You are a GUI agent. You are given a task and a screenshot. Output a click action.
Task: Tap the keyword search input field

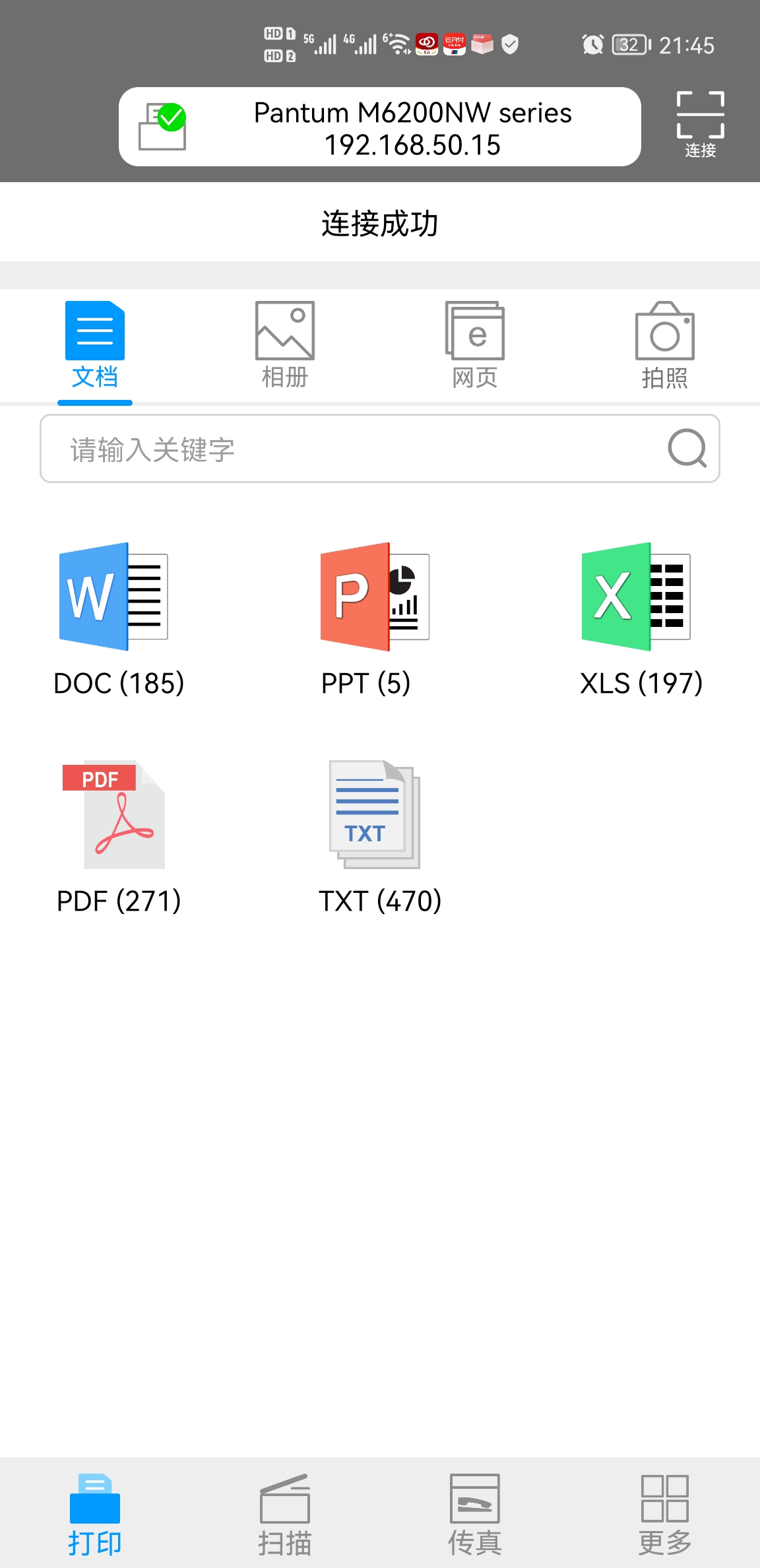(330, 448)
